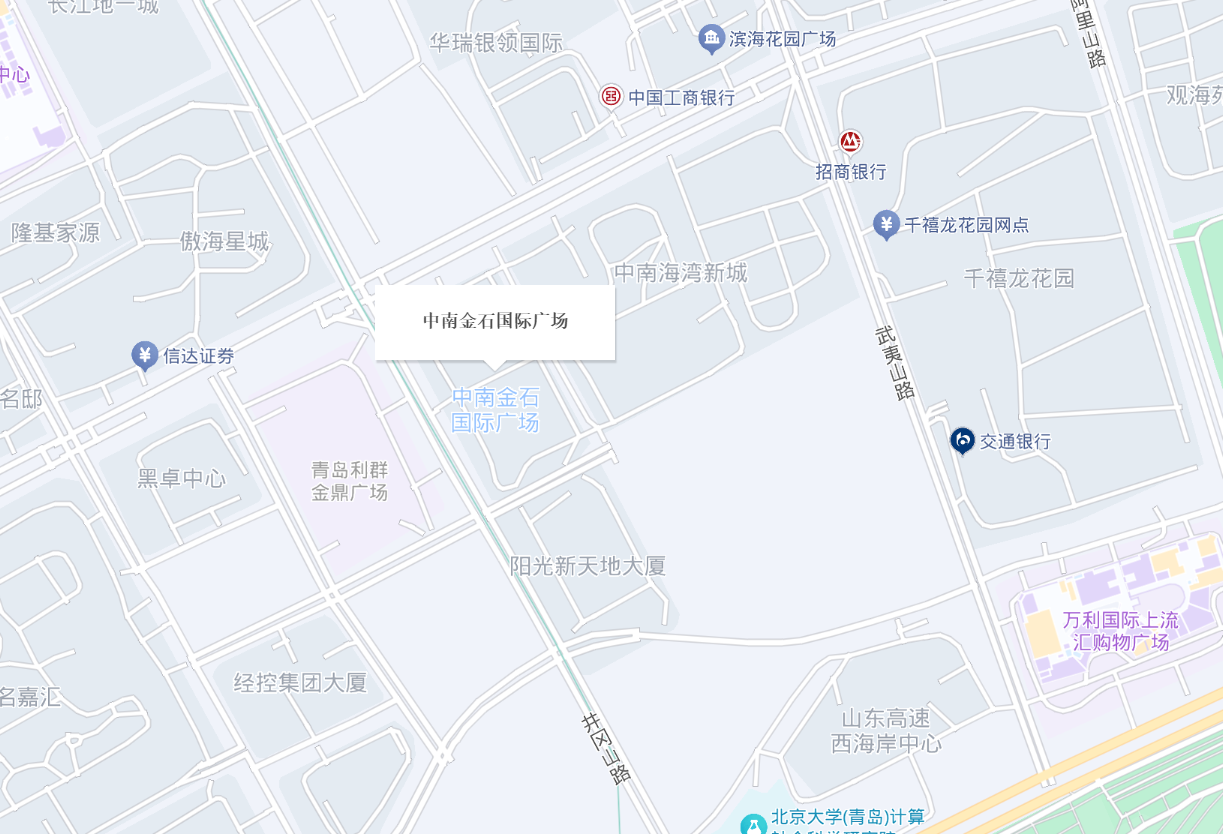The image size is (1223, 834).
Task: Tap the 中南金石国际广场 info window
Action: point(495,321)
